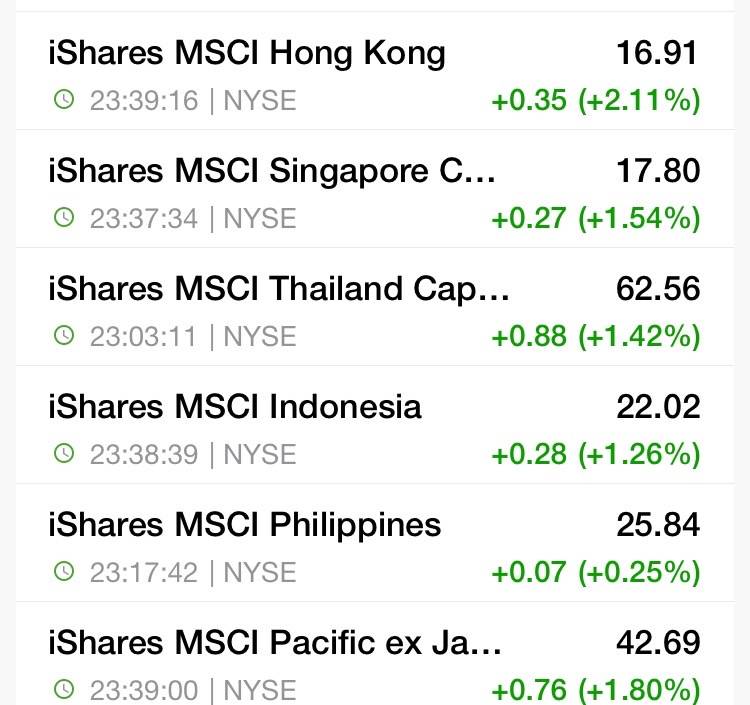View iShares MSCI Pacific ex Japan

(275, 643)
